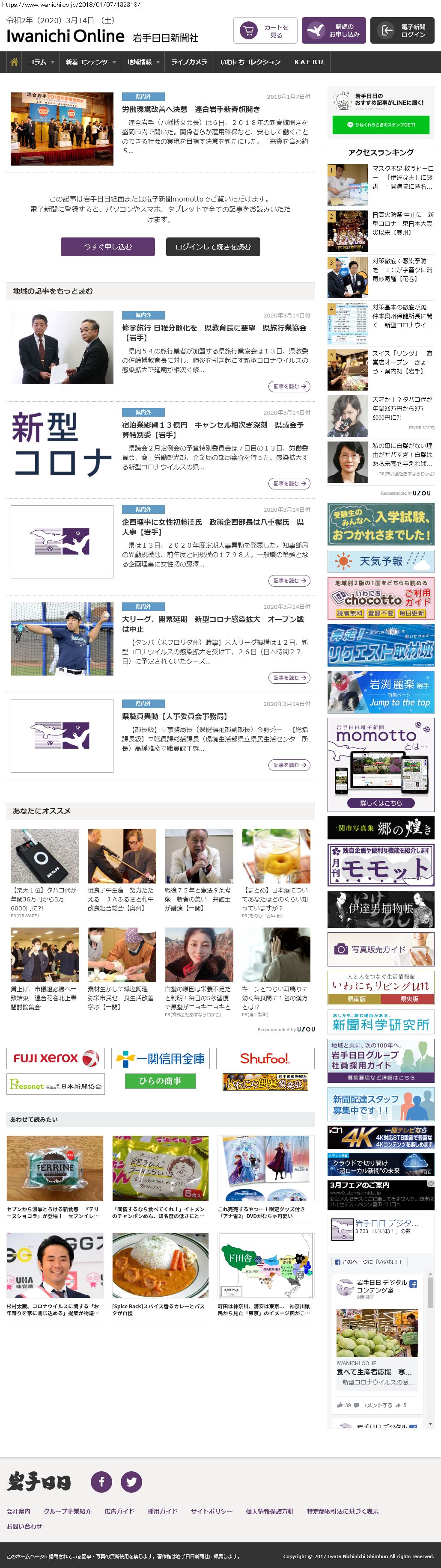Expand the コラム dropdown menu

[41, 62]
